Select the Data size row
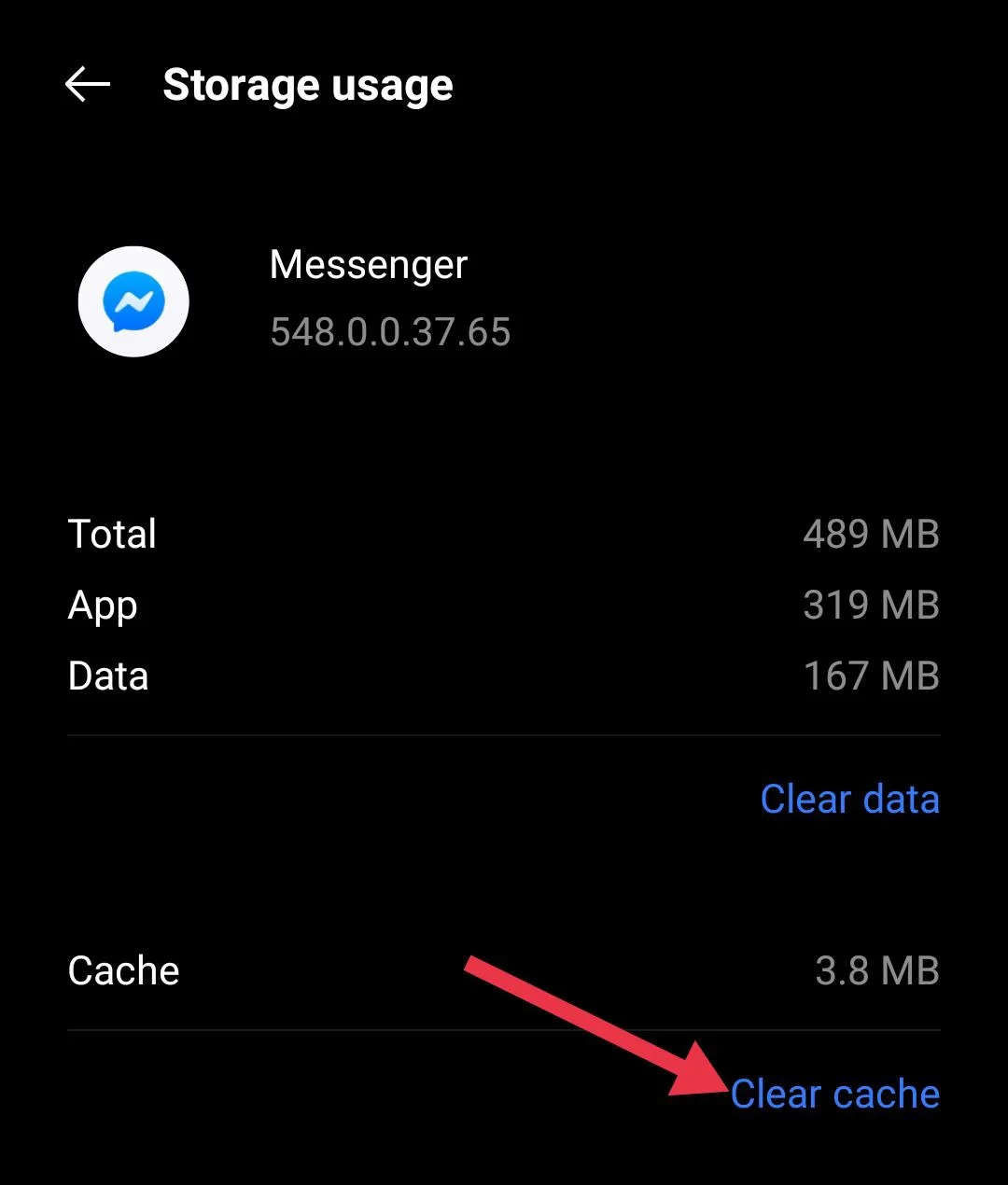 coord(108,676)
